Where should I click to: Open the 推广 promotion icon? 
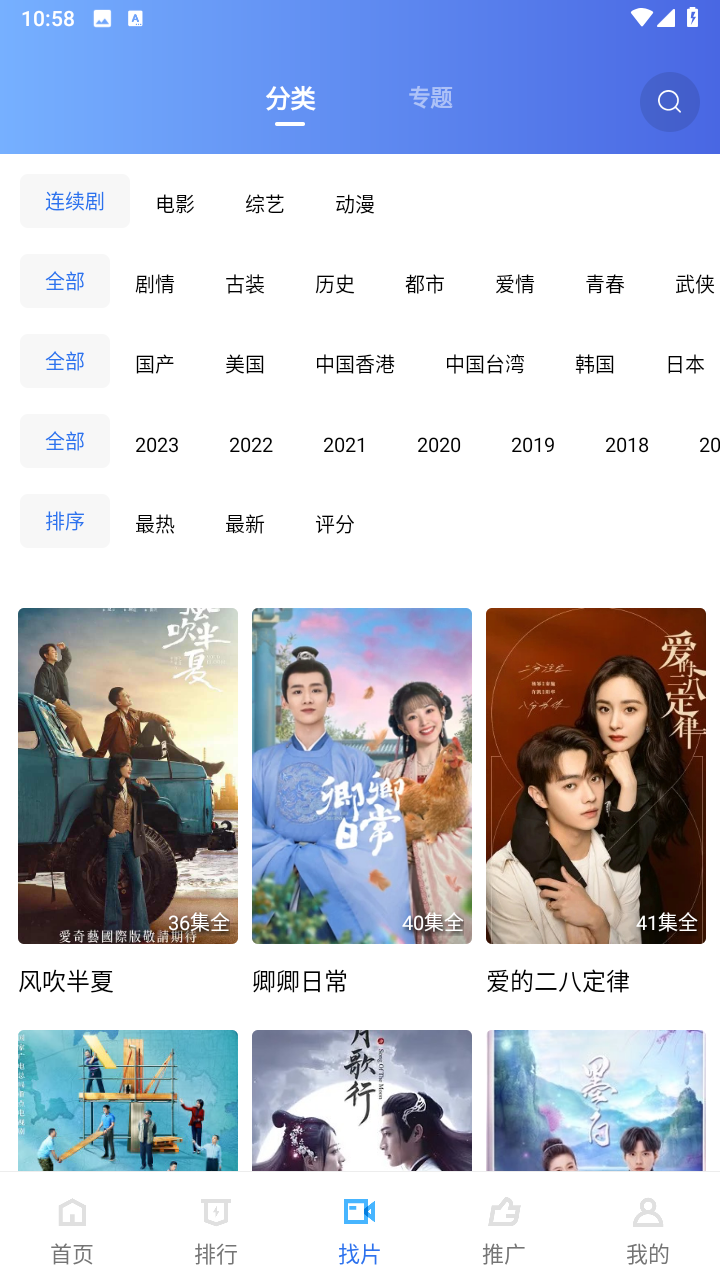point(504,1211)
